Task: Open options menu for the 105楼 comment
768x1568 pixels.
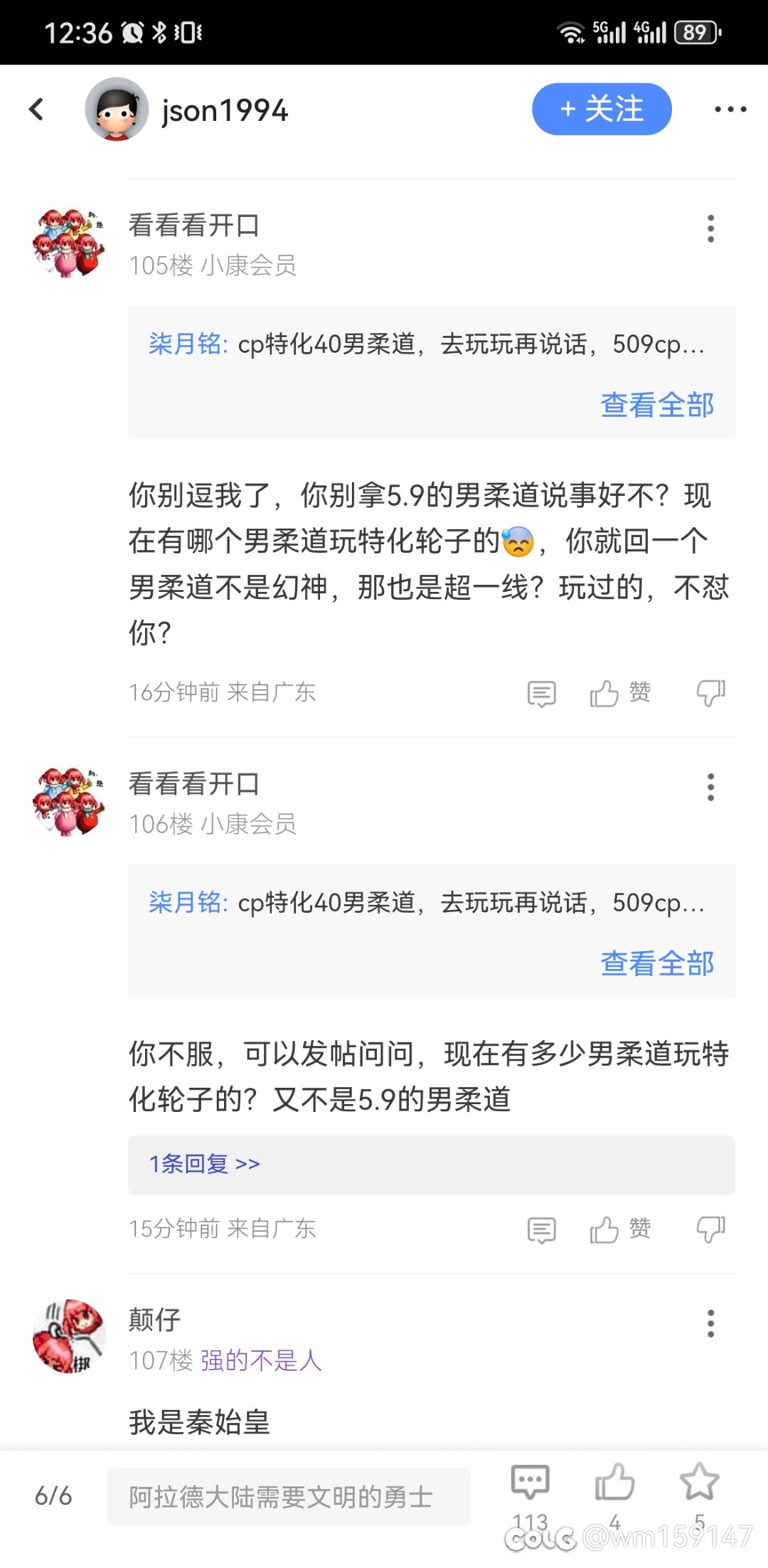Action: [x=710, y=228]
